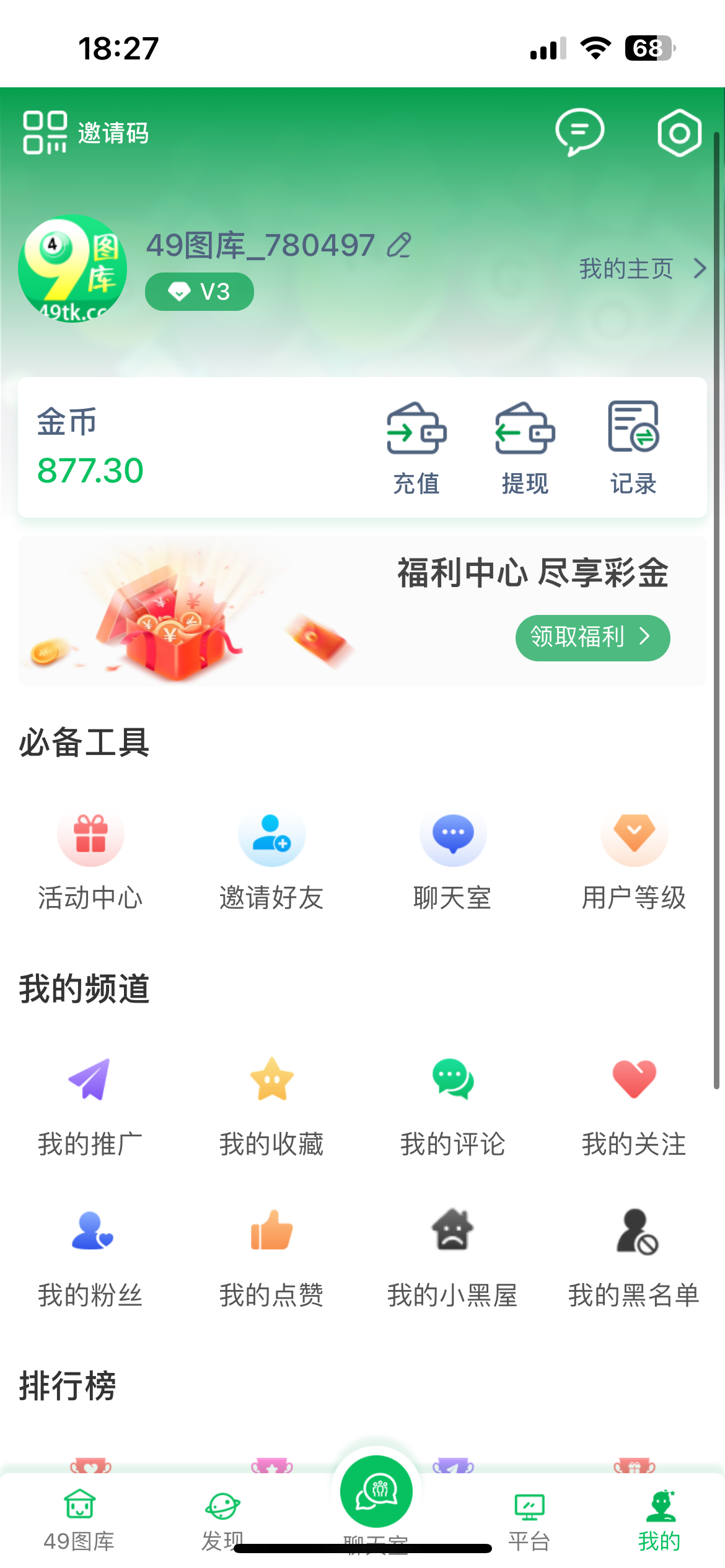This screenshot has height=1568, width=725.
Task: Open 我的关注
Action: tap(634, 1107)
